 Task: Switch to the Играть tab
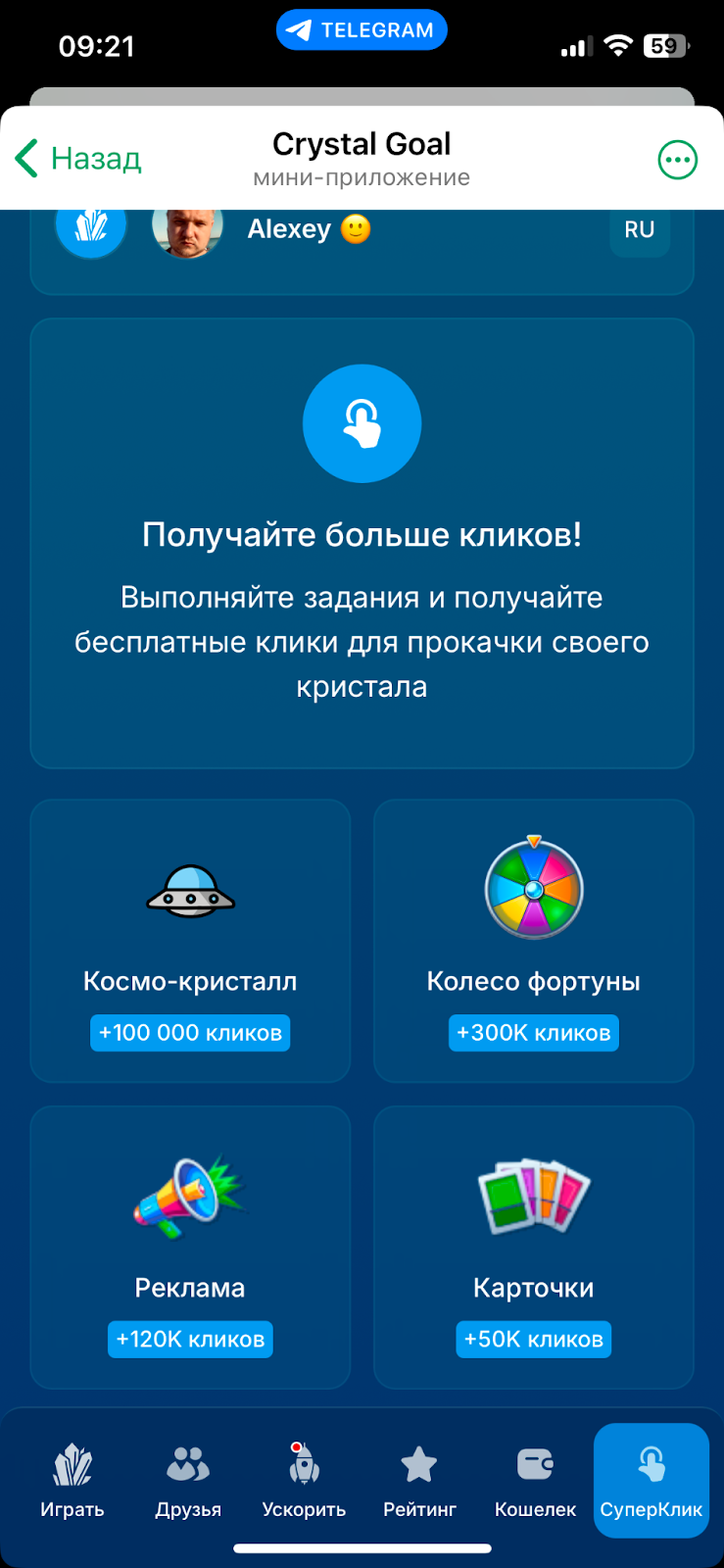[x=72, y=1481]
